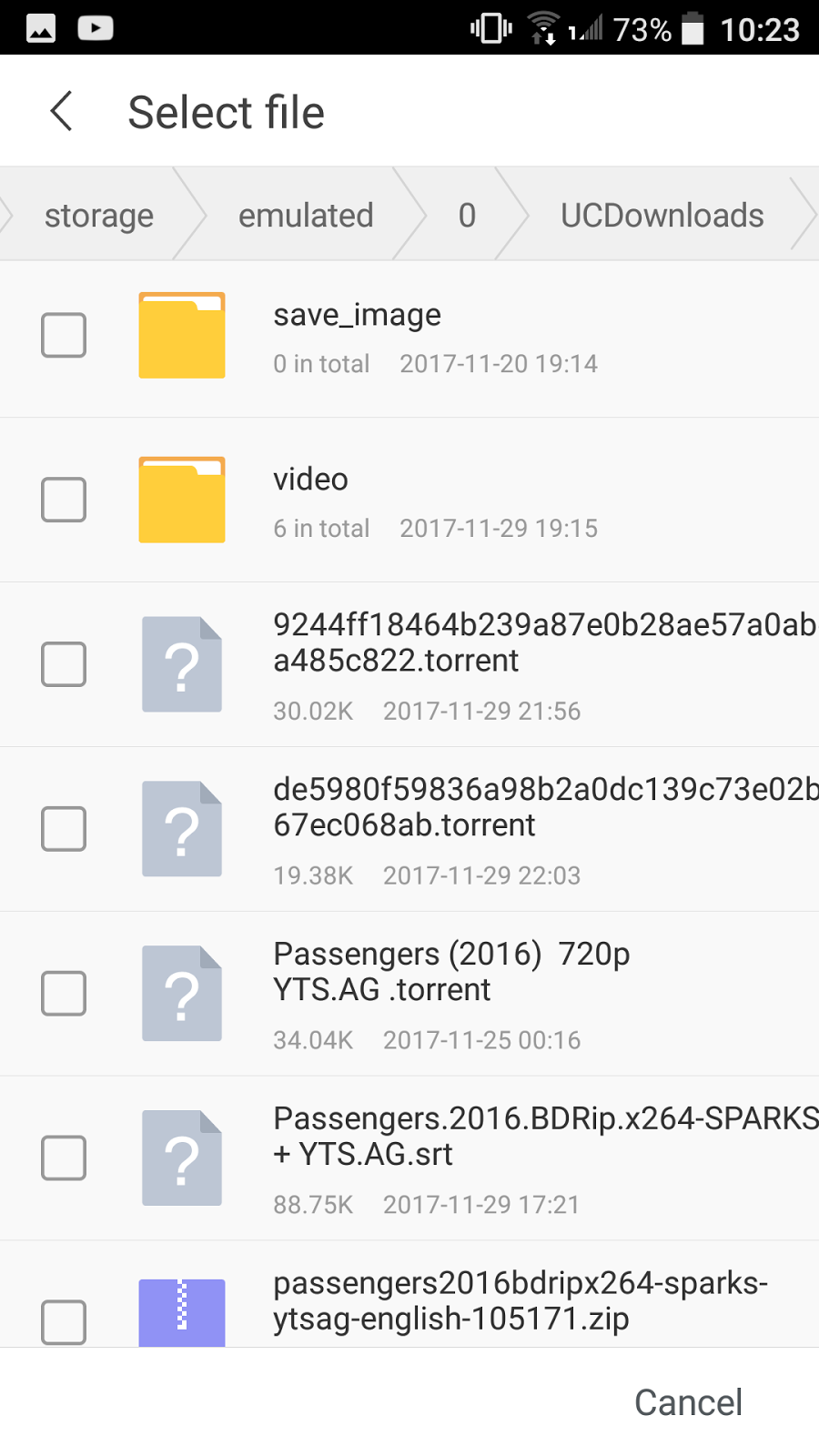Viewport: 819px width, 1456px height.
Task: Select the Passengers 720p YTS.AG torrent checkbox
Action: coord(63,993)
